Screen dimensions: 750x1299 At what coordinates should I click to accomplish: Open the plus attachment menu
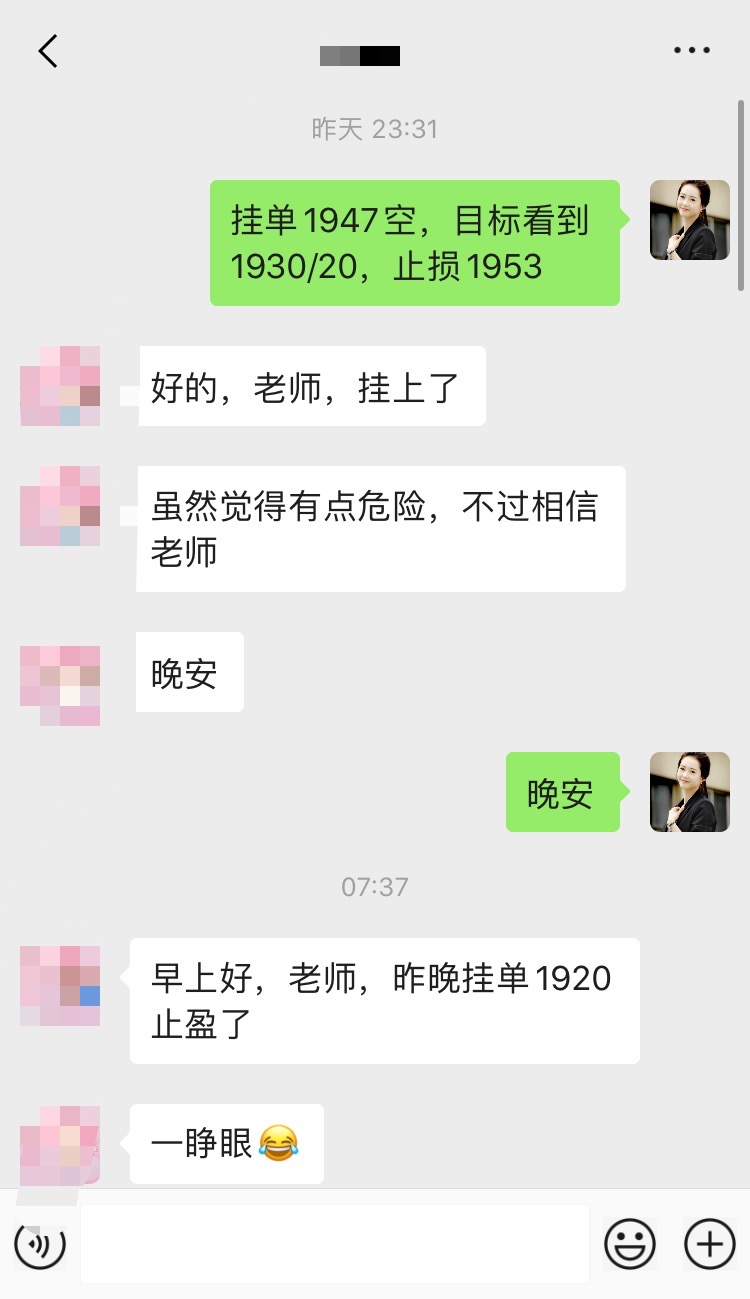pos(709,1244)
